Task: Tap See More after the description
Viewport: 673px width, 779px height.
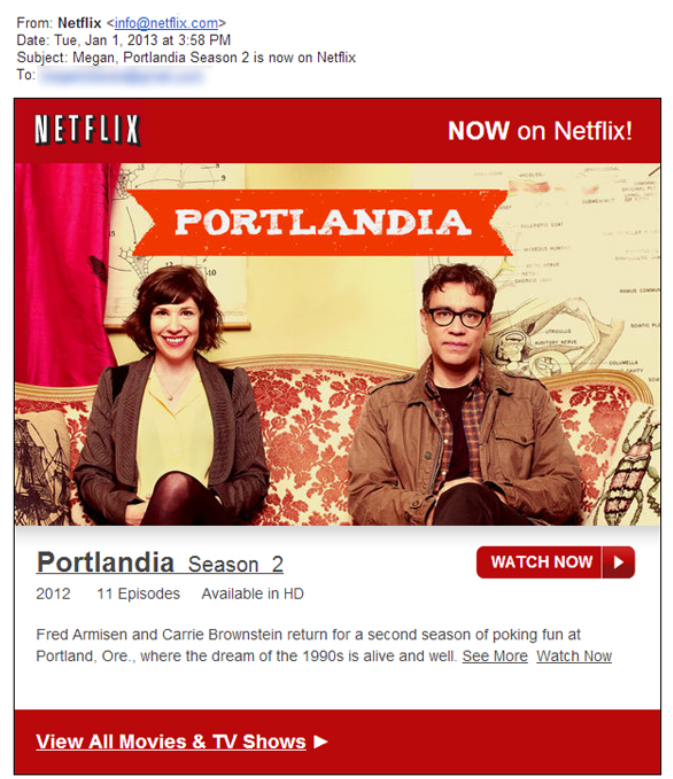Action: 494,656
